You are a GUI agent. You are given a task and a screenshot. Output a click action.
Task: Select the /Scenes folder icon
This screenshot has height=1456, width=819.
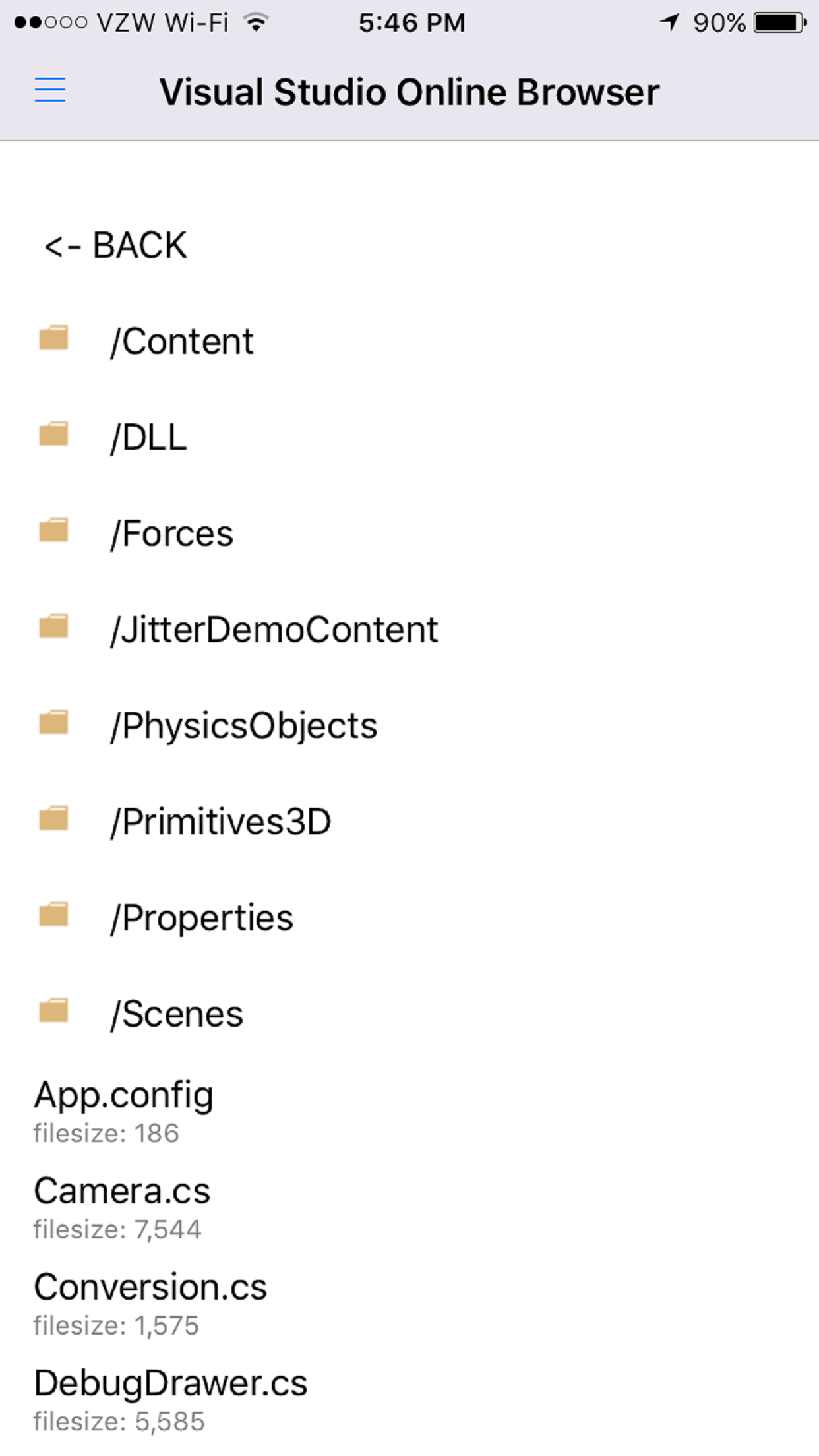55,1010
